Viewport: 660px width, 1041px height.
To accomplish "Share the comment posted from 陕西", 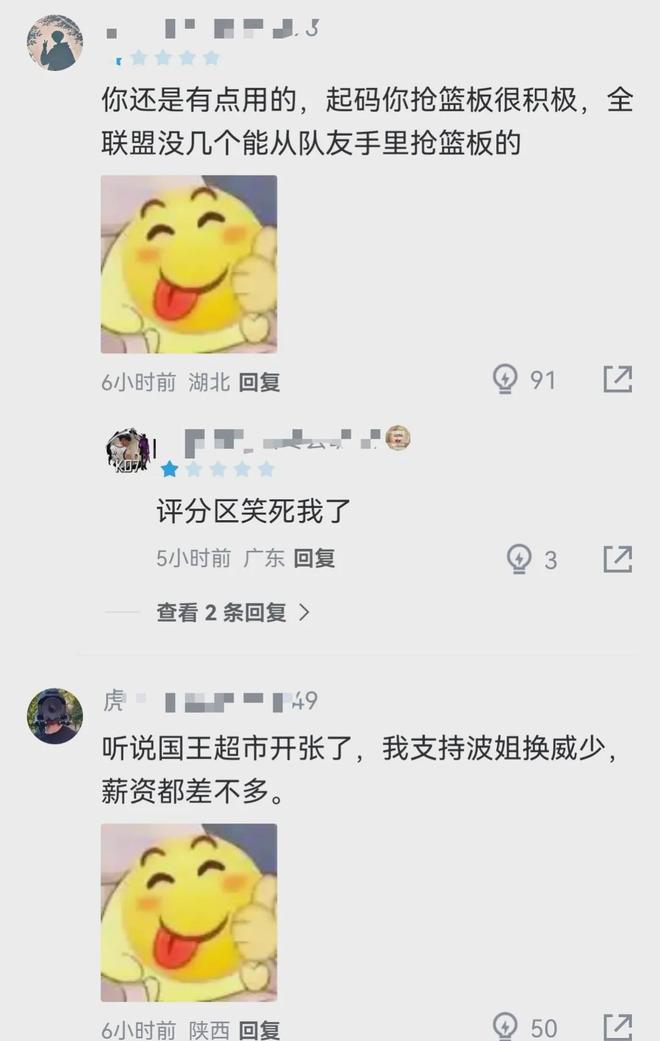I will point(618,1026).
